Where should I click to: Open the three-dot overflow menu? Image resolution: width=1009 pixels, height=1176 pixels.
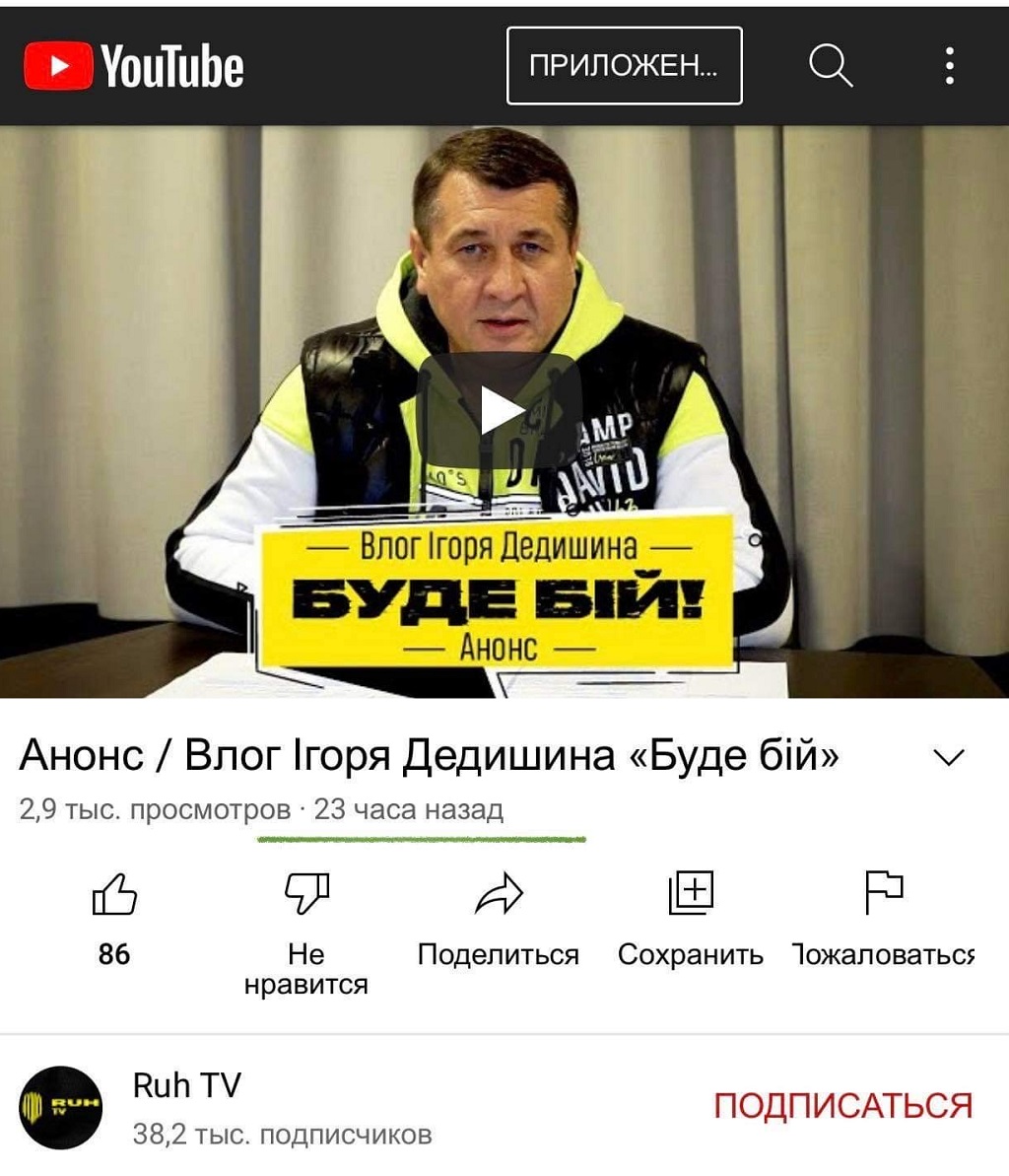click(949, 66)
